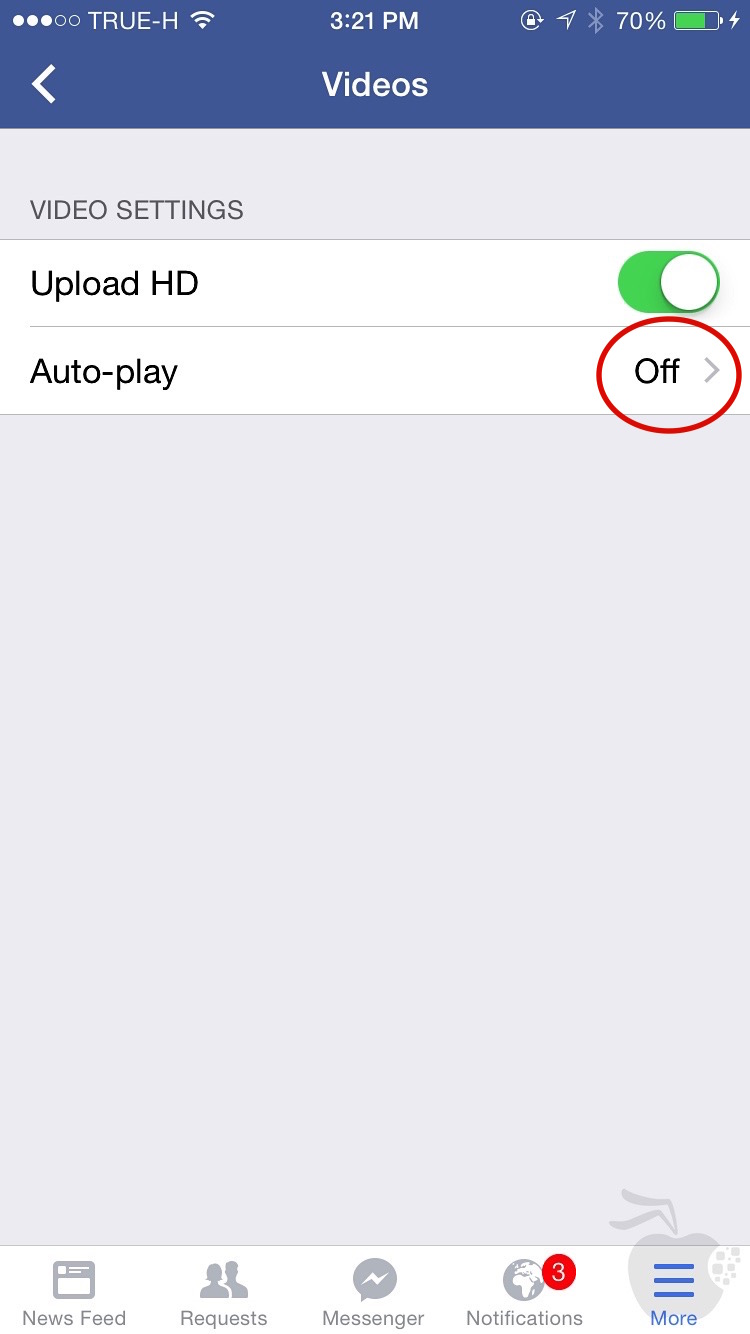Tap the red notification badge showing 3
The image size is (750, 1334).
[x=559, y=1271]
